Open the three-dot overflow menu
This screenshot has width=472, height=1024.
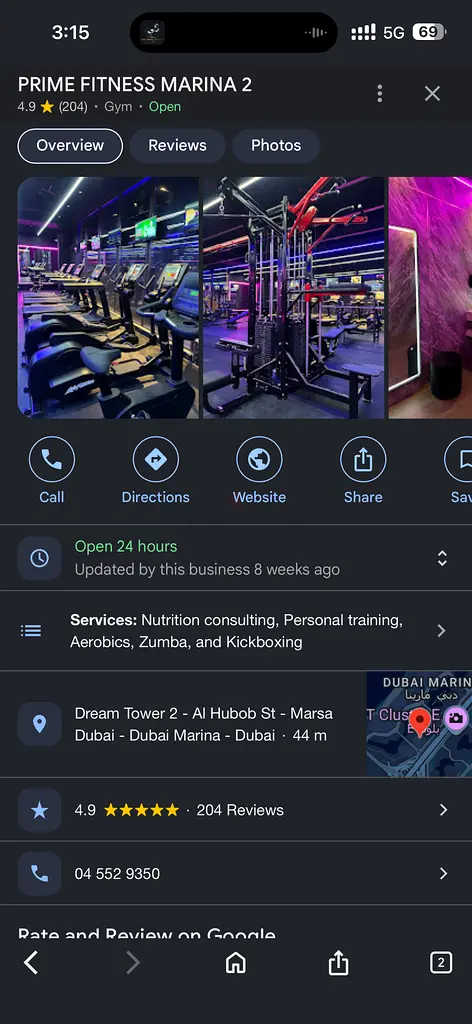click(379, 93)
